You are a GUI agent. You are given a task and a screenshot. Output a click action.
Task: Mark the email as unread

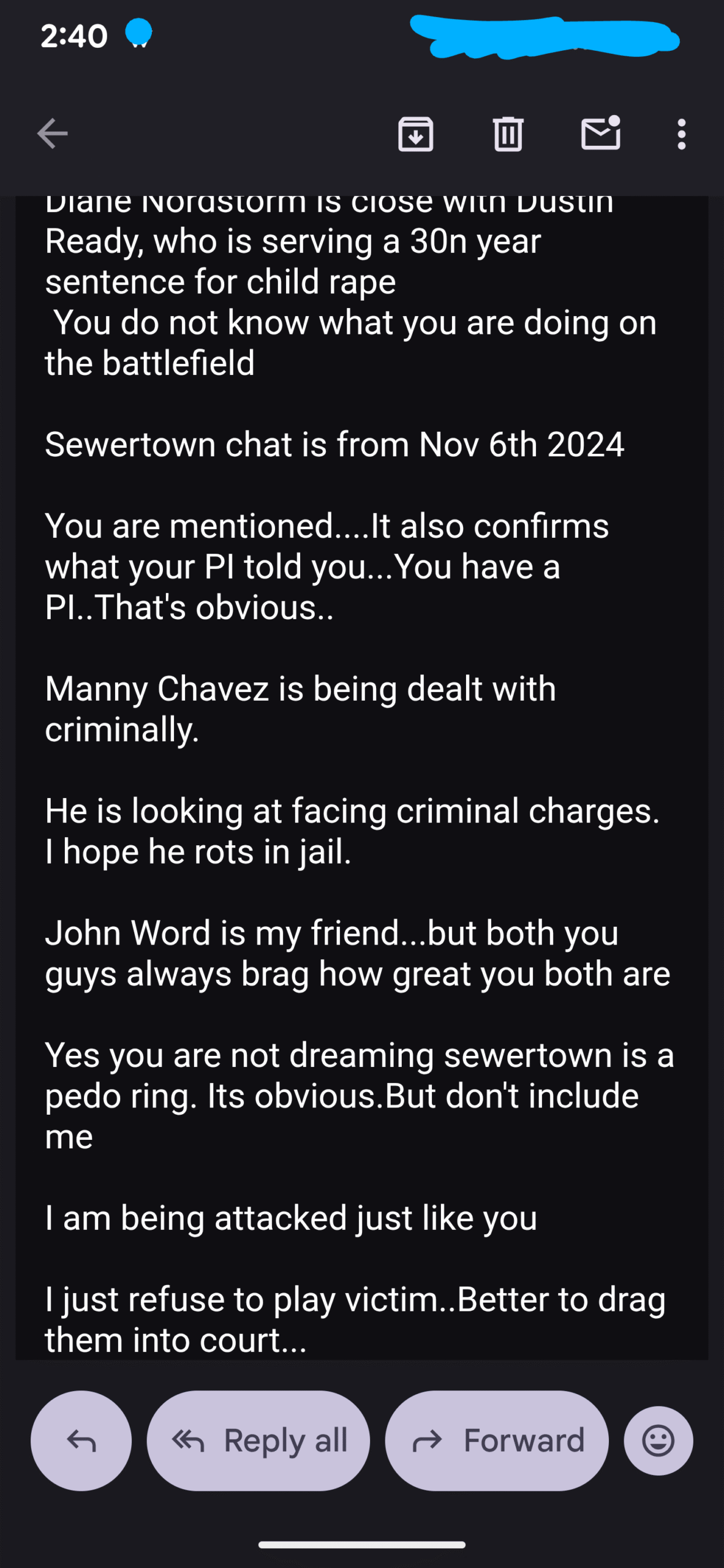[x=600, y=134]
